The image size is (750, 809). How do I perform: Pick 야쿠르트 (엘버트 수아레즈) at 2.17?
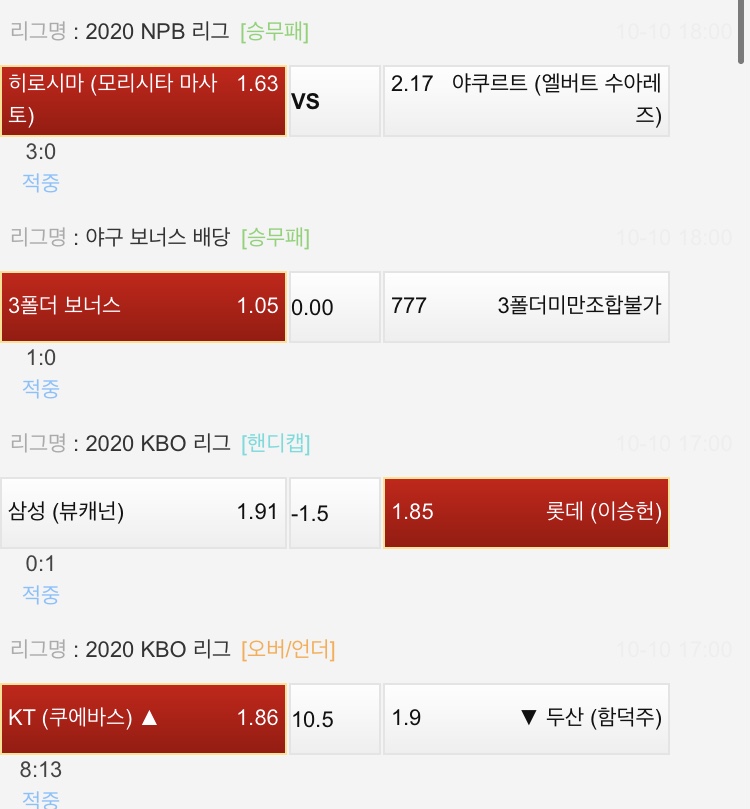[x=526, y=100]
